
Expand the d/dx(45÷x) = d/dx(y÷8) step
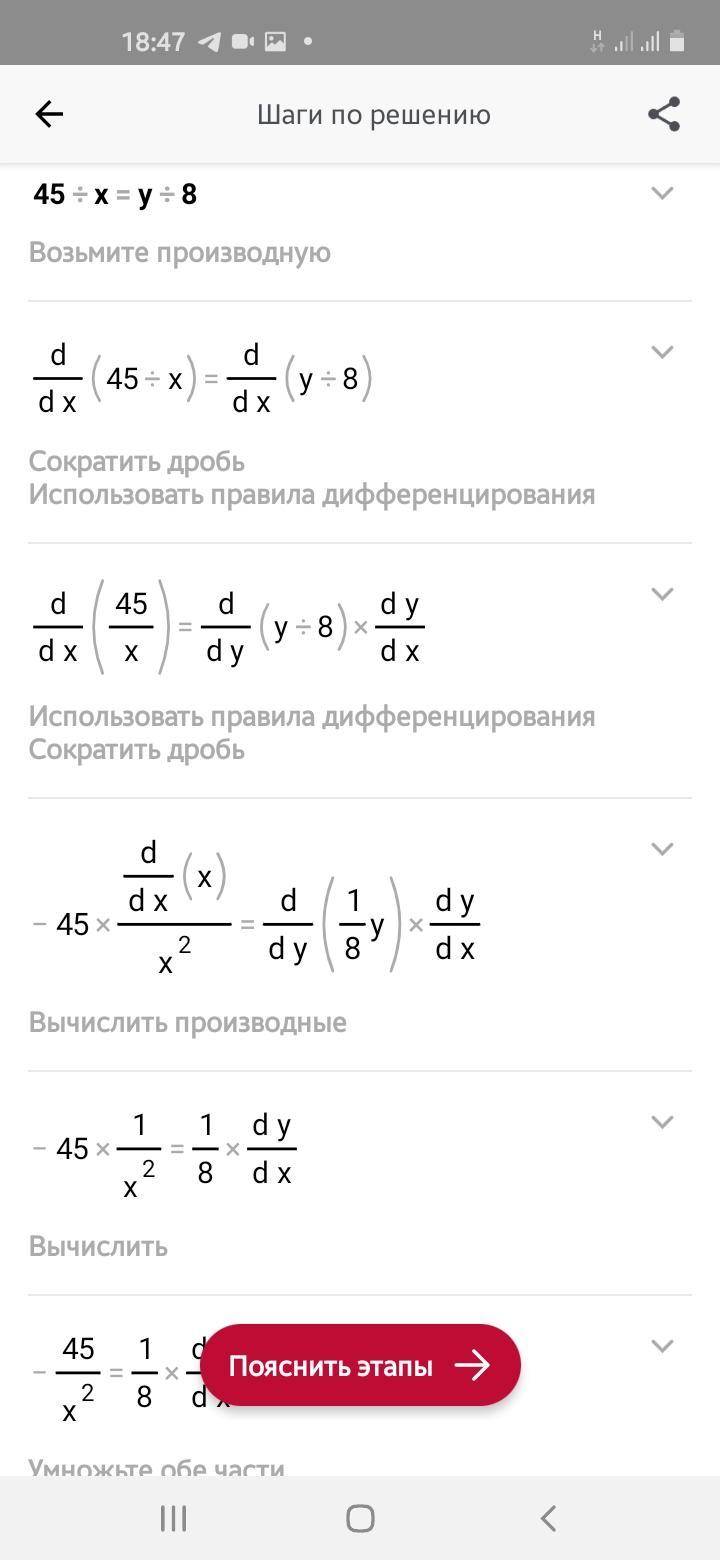tap(662, 352)
